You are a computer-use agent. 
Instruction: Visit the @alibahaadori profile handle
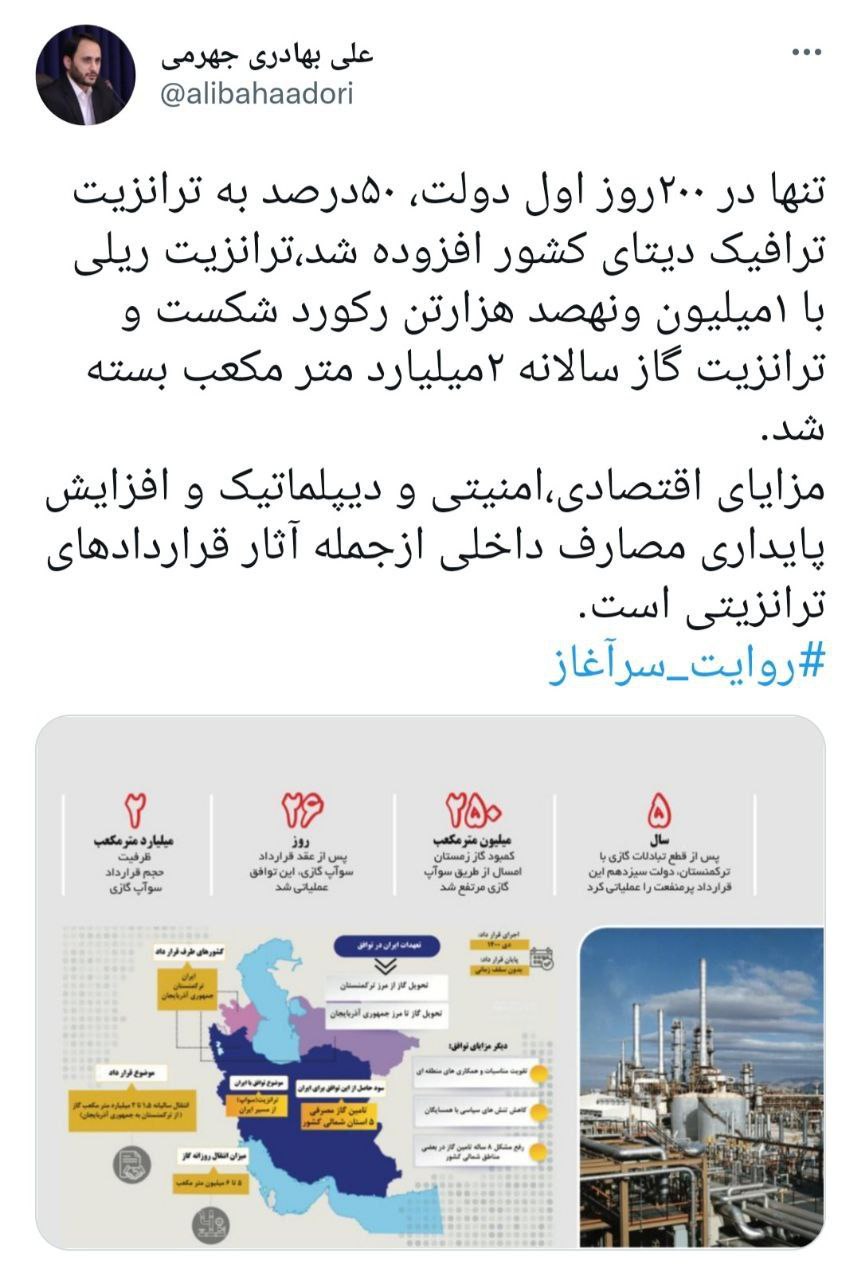(x=257, y=94)
